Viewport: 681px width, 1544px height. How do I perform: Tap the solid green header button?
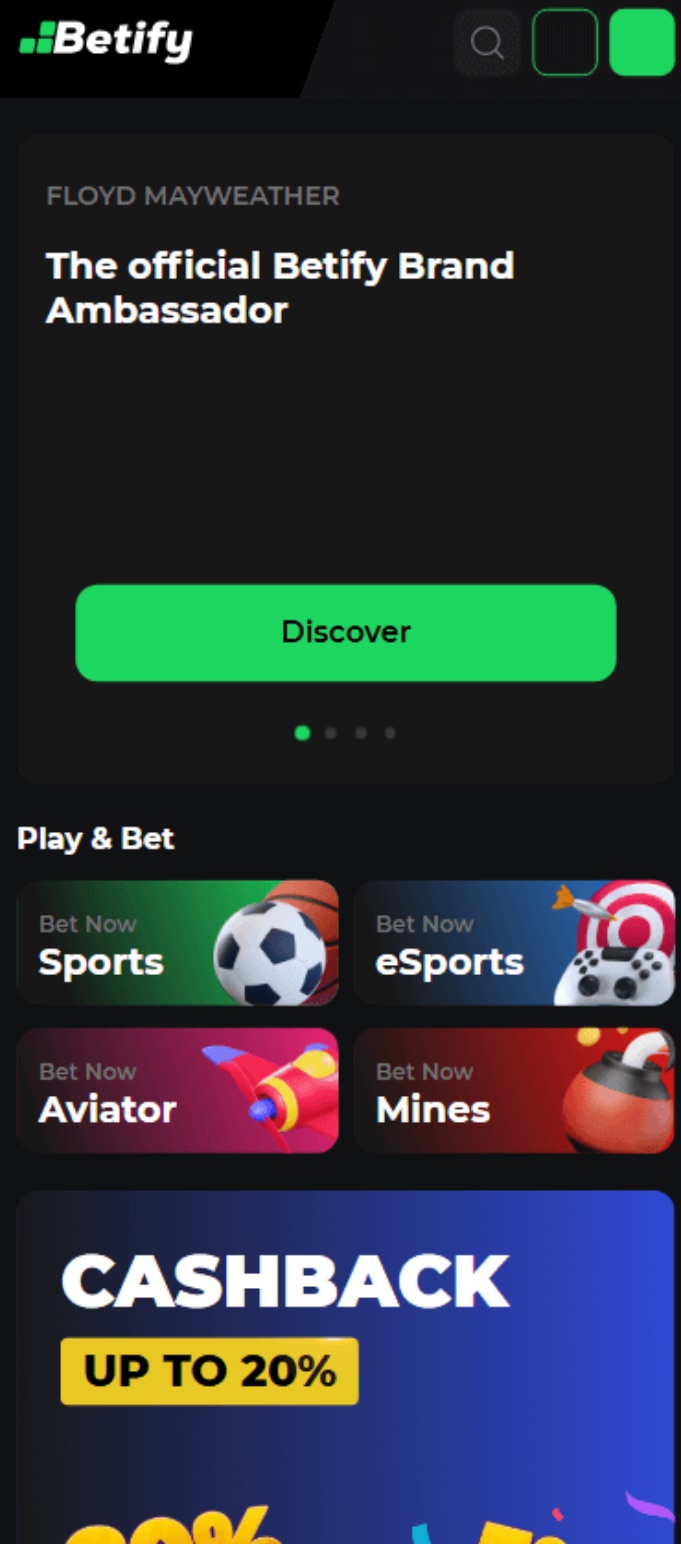tap(642, 43)
